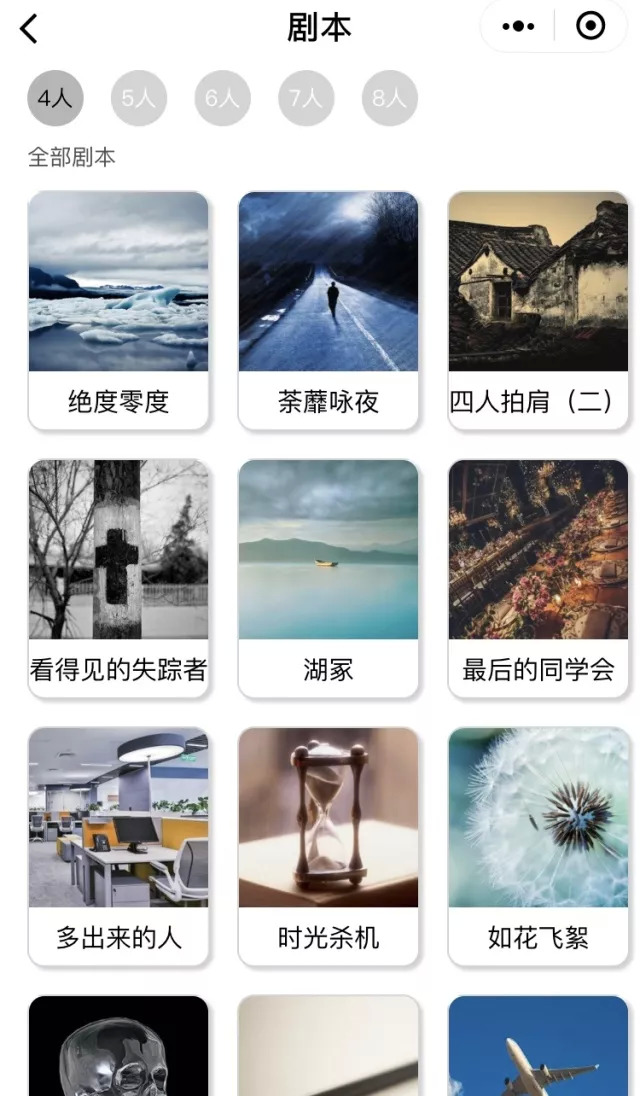Go back with the top-left arrow

(29, 29)
